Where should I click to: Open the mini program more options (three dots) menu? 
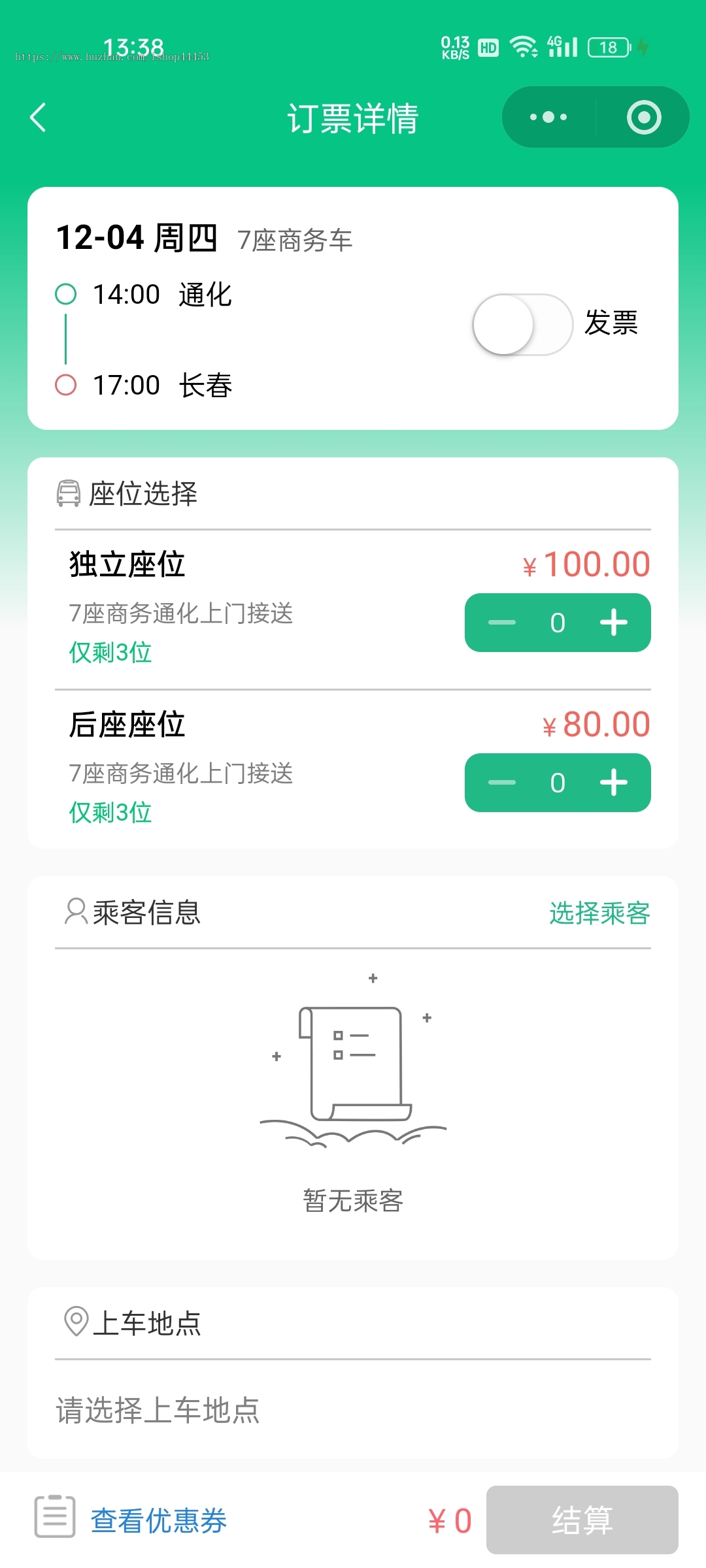[546, 116]
